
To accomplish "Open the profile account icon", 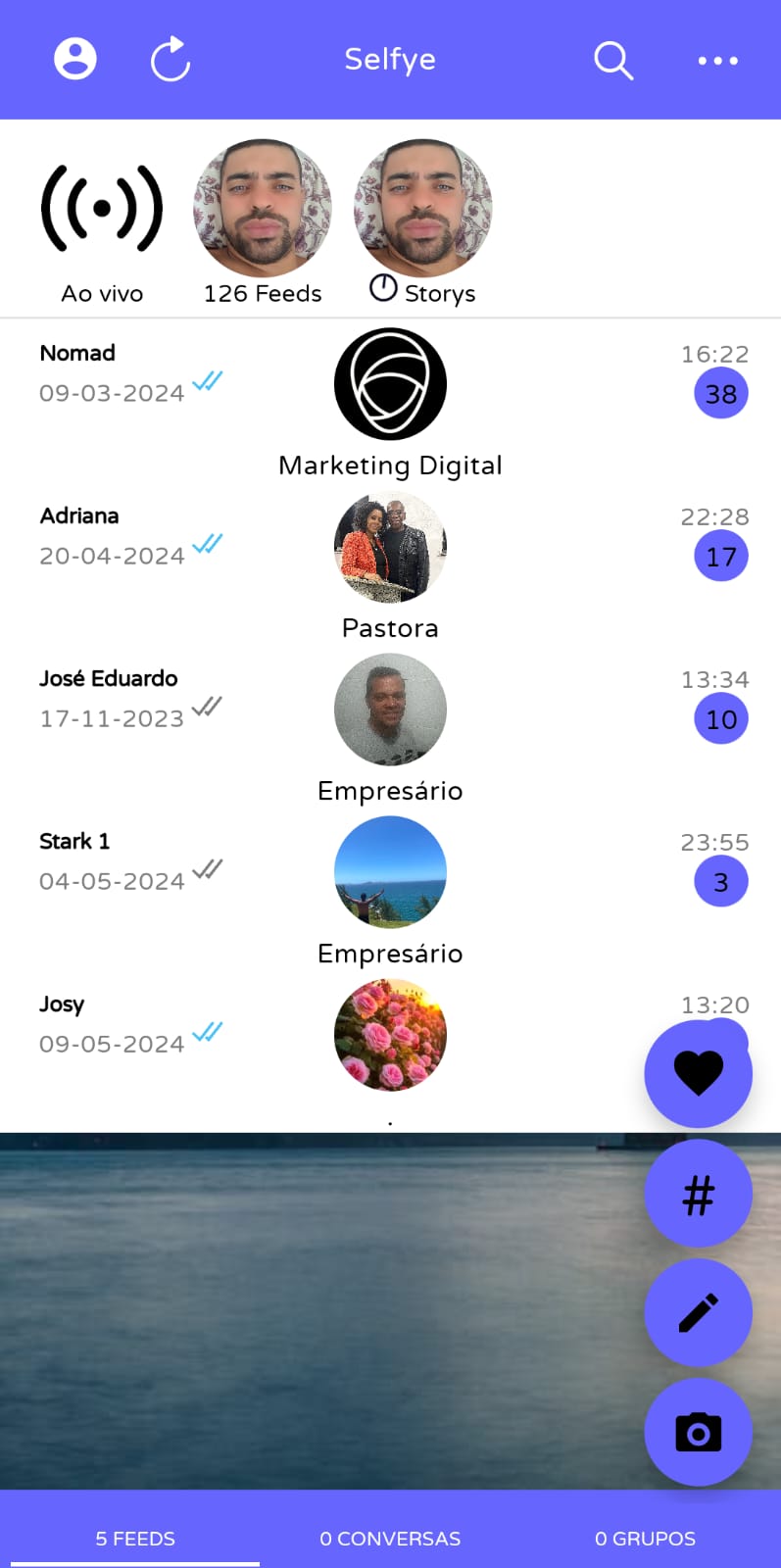I will [x=74, y=59].
